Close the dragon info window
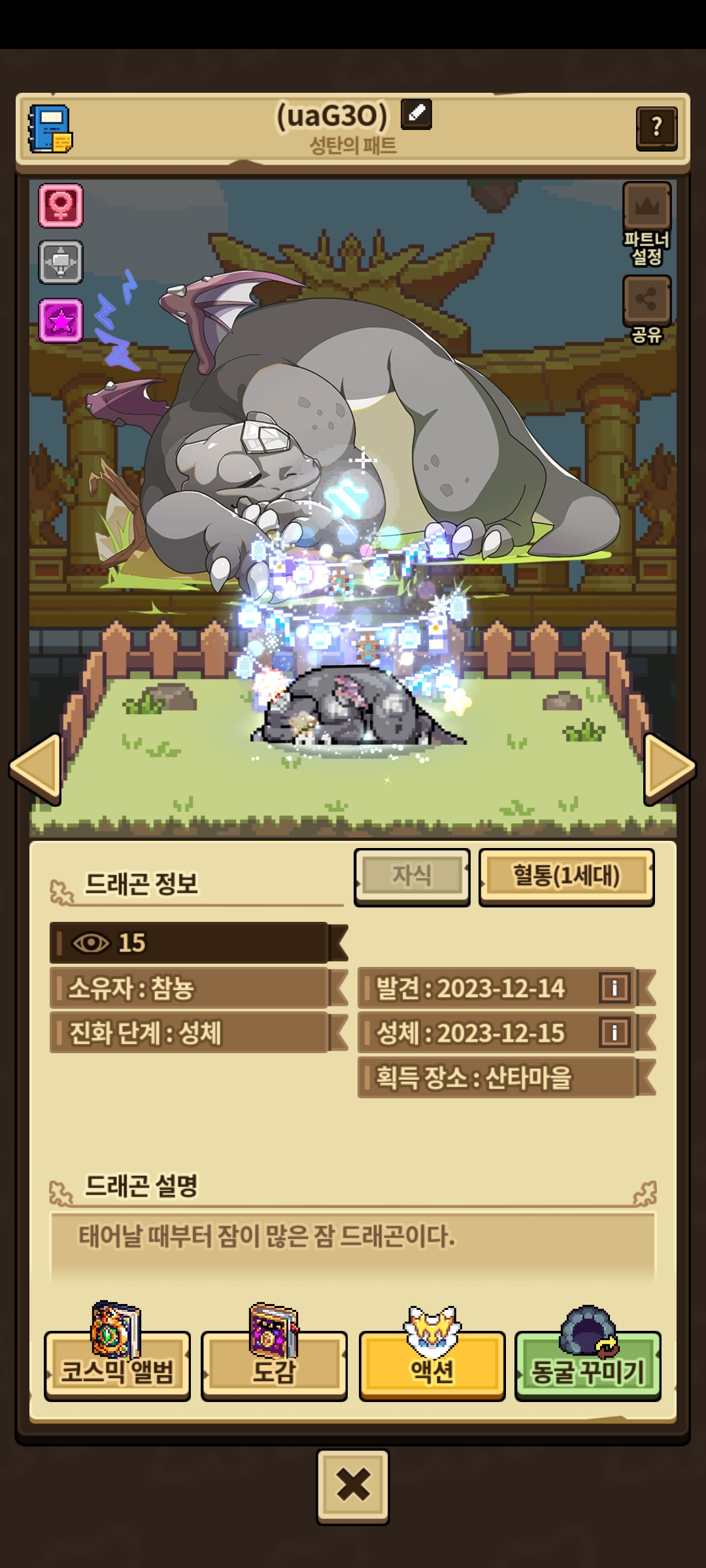Screen dimensions: 706x1568 [x=353, y=1485]
